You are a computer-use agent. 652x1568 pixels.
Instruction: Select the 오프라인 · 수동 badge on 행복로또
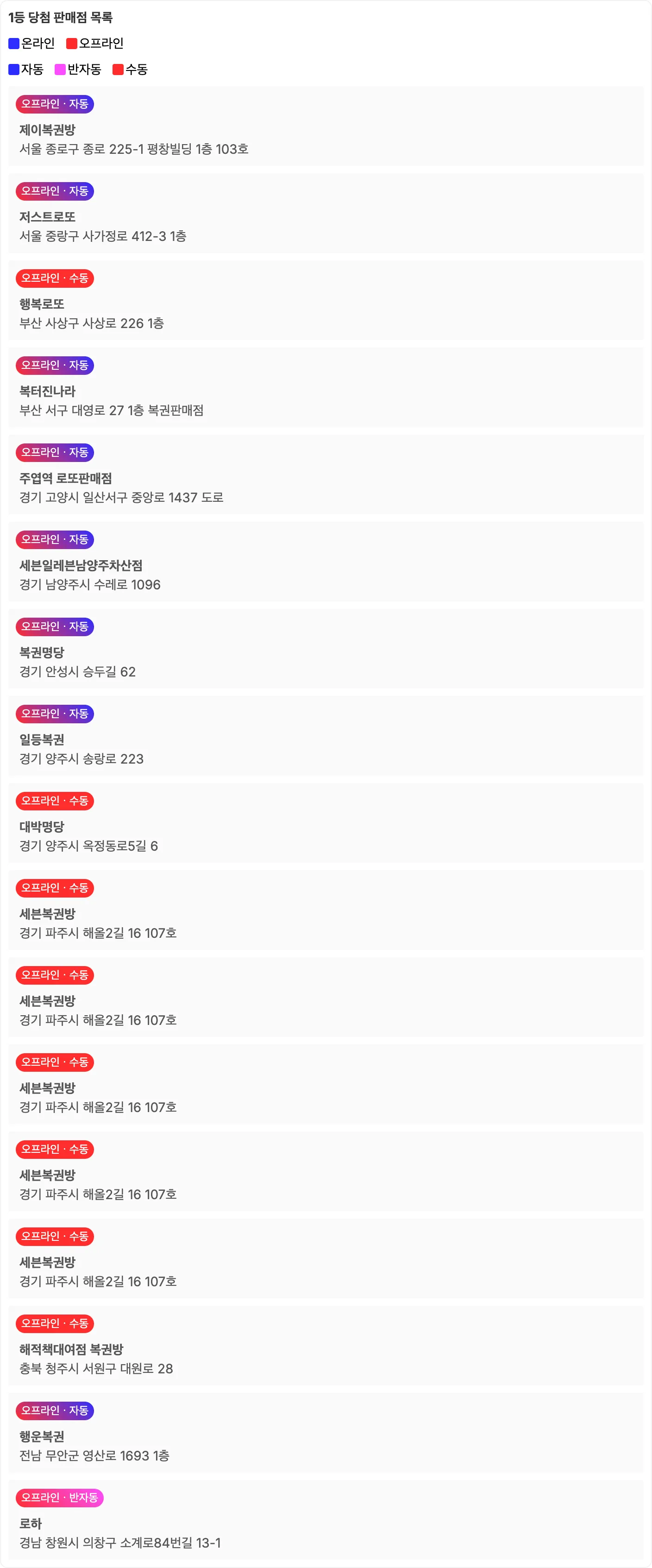pos(54,278)
